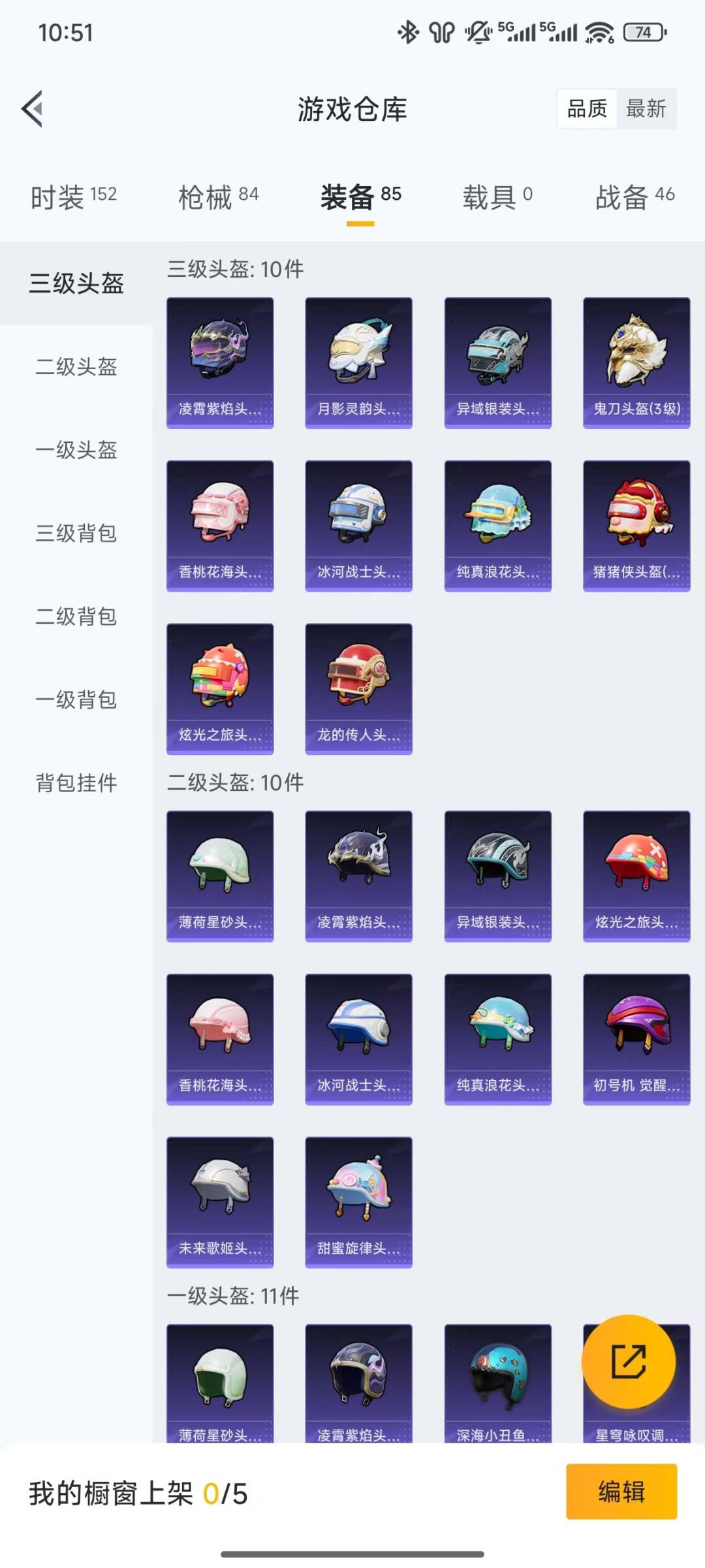Select 二级头盔 in the side list
Screen dimensions: 705x1568
(76, 367)
